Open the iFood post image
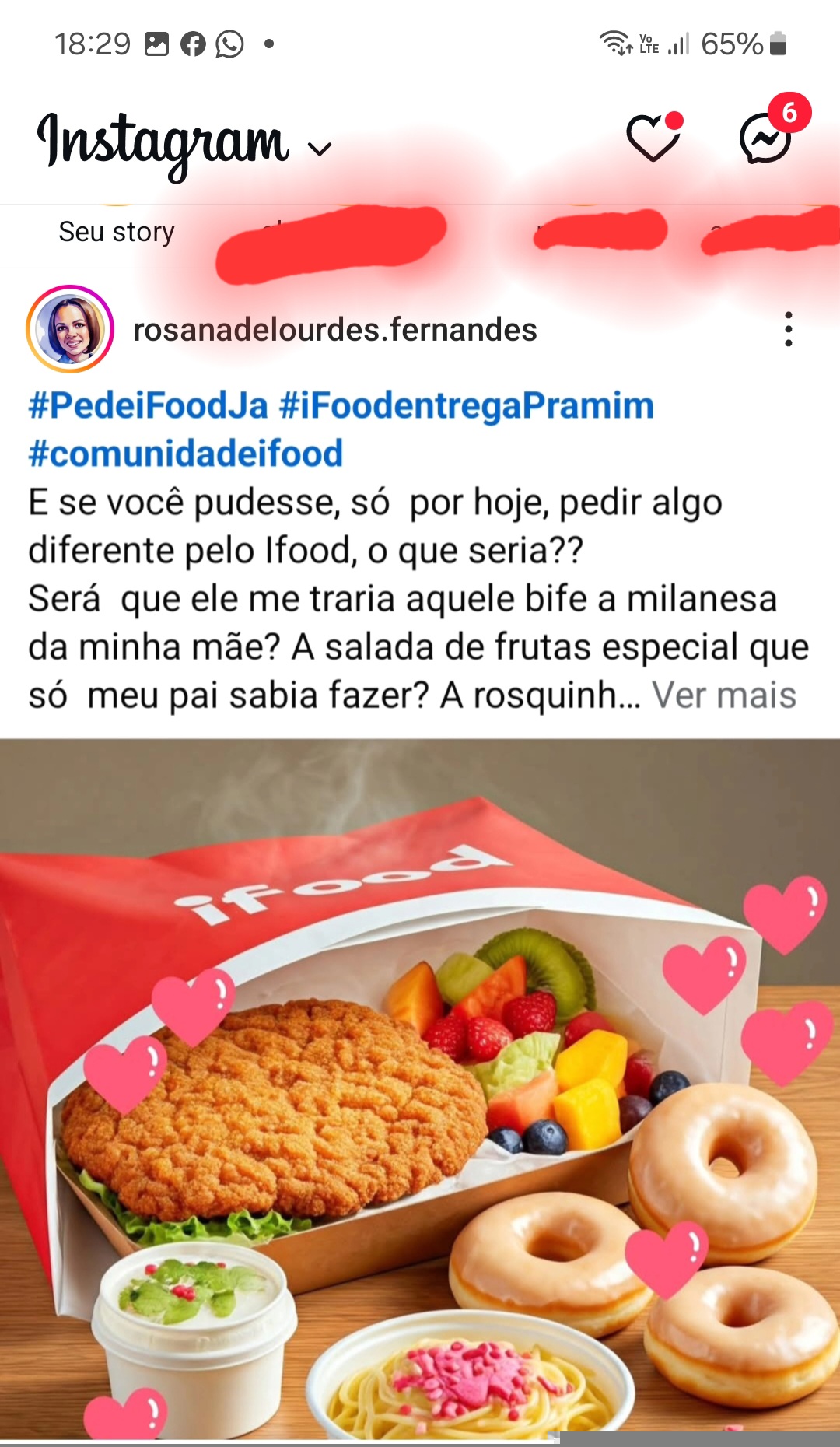Image resolution: width=840 pixels, height=1447 pixels. (x=420, y=1089)
